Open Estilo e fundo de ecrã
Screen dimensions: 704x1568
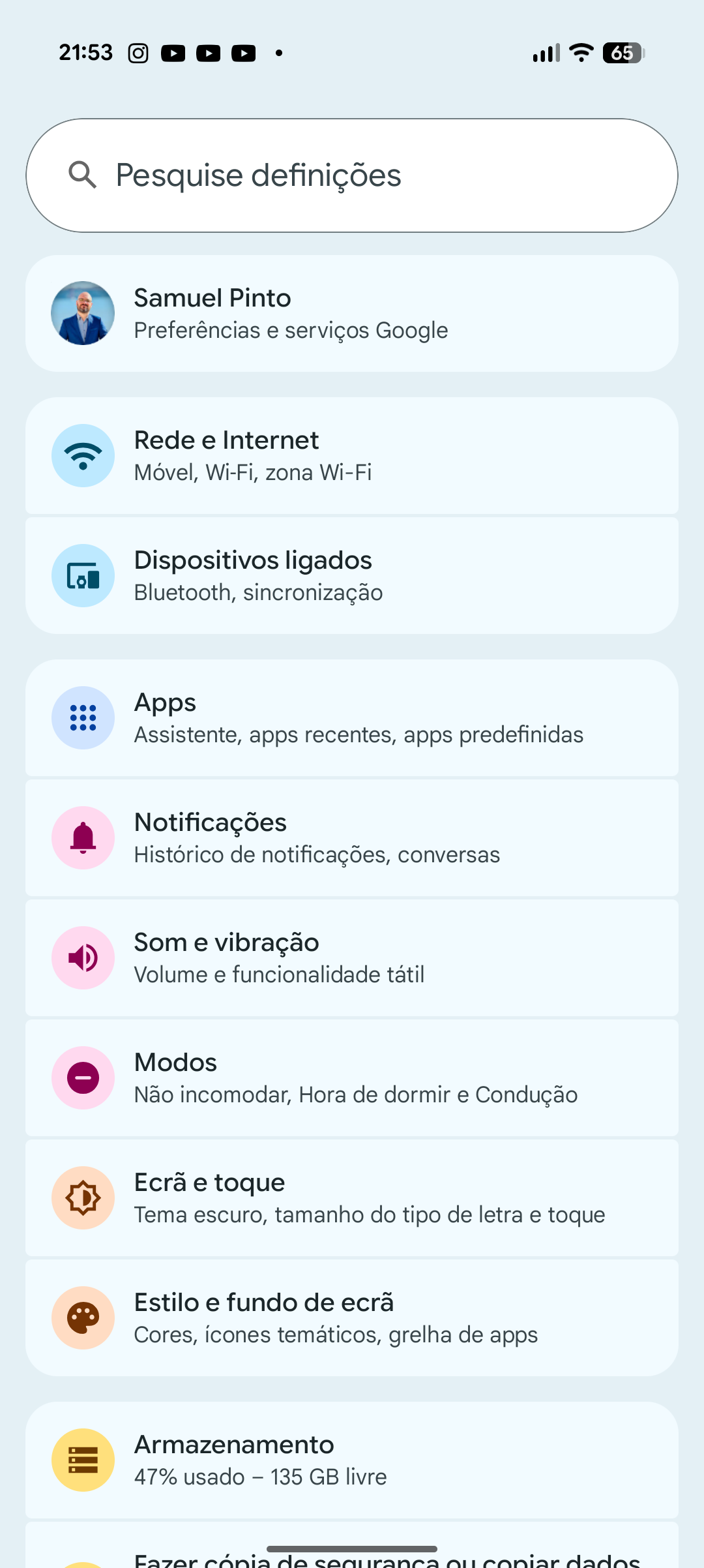coord(352,1318)
